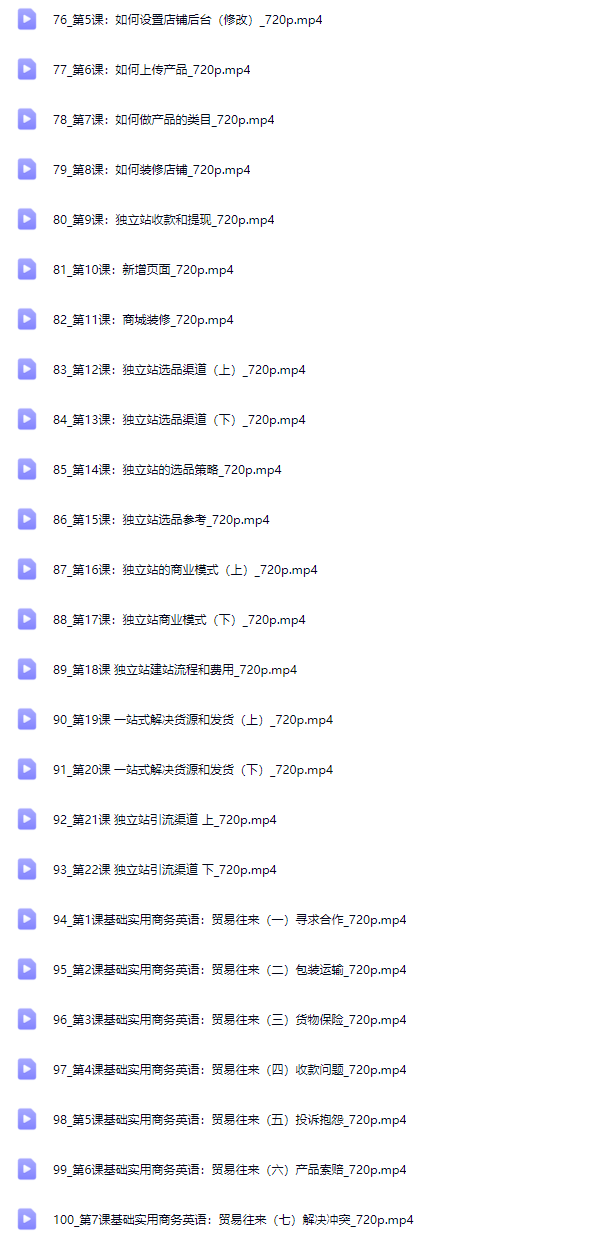Play 85_第14课 独立站的选品策略

[x=167, y=470]
